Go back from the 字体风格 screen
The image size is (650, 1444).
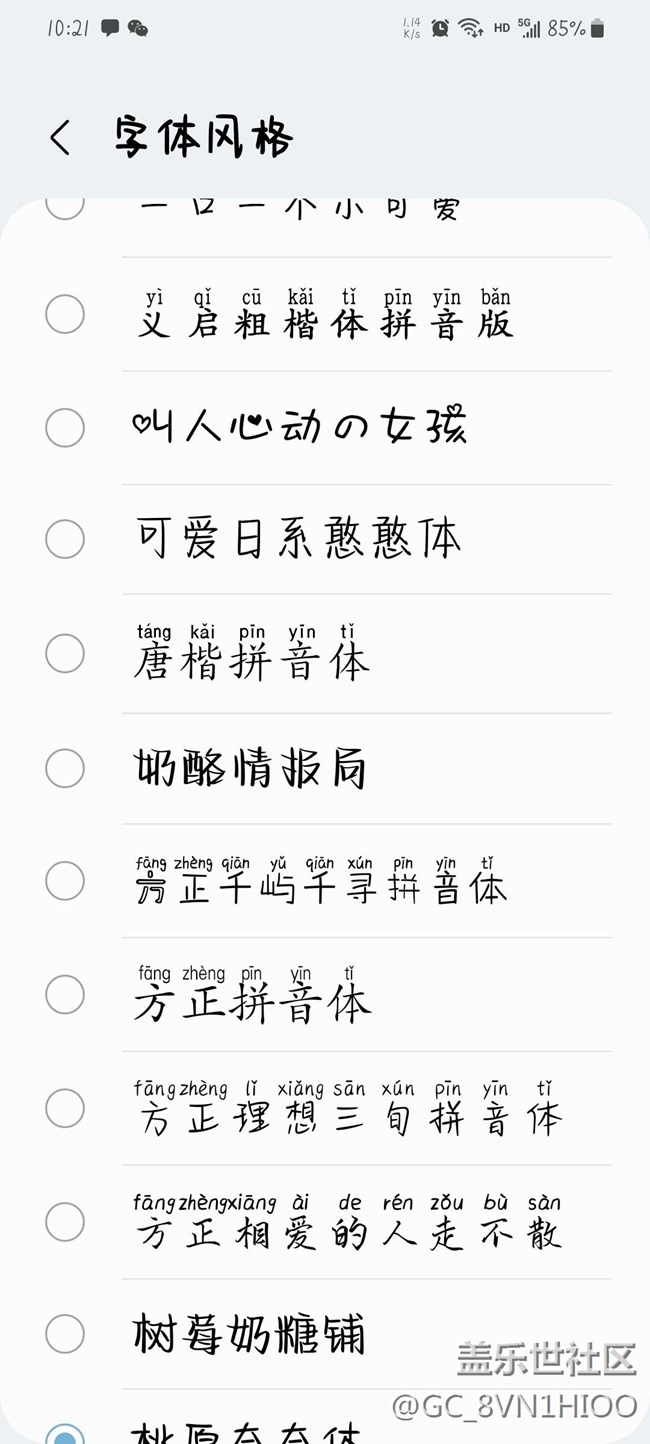click(x=60, y=137)
